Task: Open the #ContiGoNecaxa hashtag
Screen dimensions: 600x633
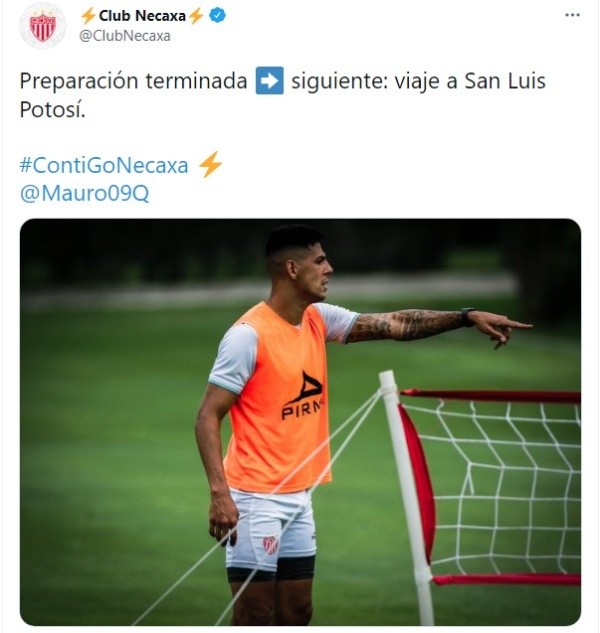Action: pos(104,165)
